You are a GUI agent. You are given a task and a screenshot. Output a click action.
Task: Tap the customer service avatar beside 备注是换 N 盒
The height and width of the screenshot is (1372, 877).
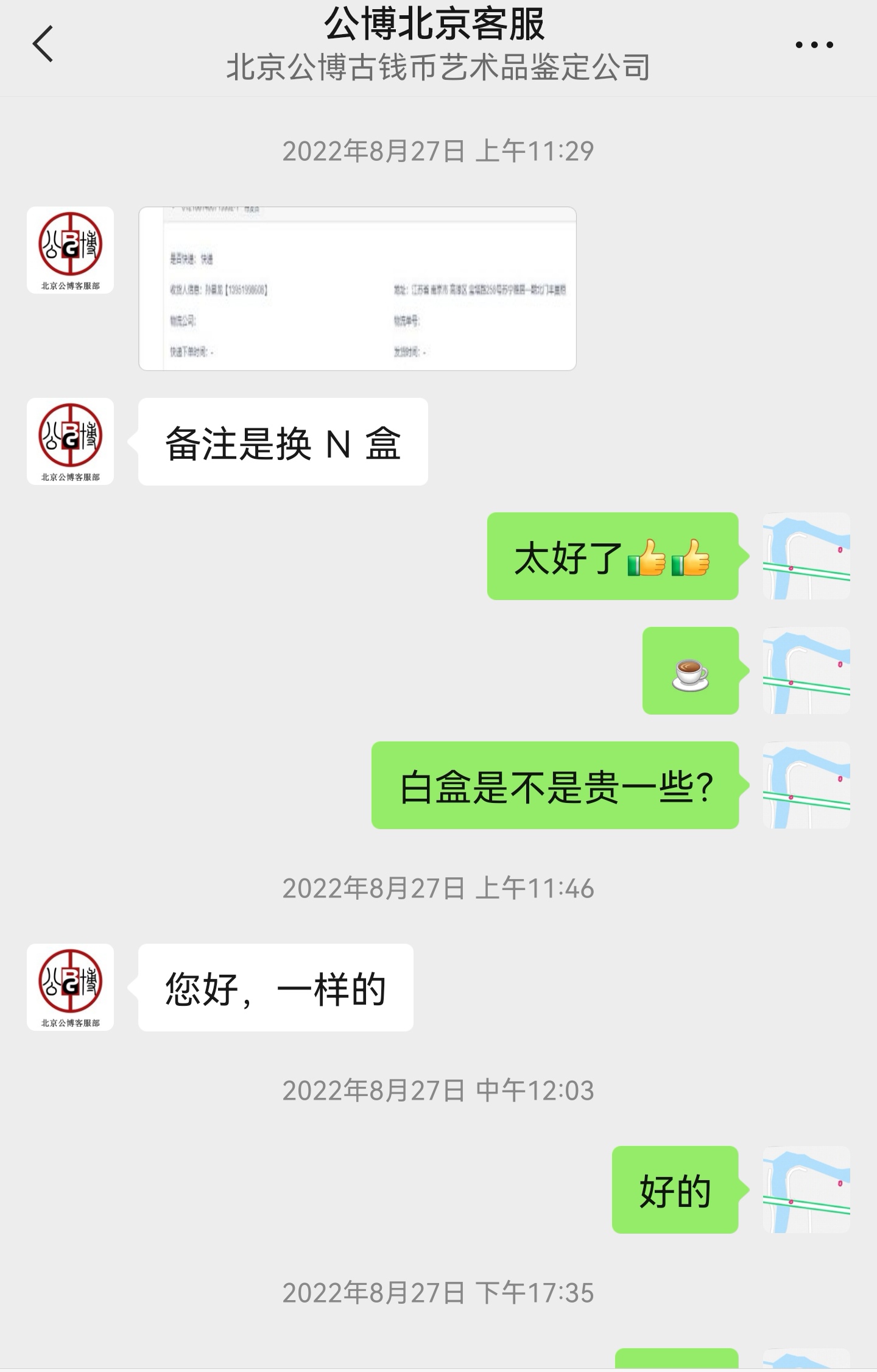pos(70,441)
